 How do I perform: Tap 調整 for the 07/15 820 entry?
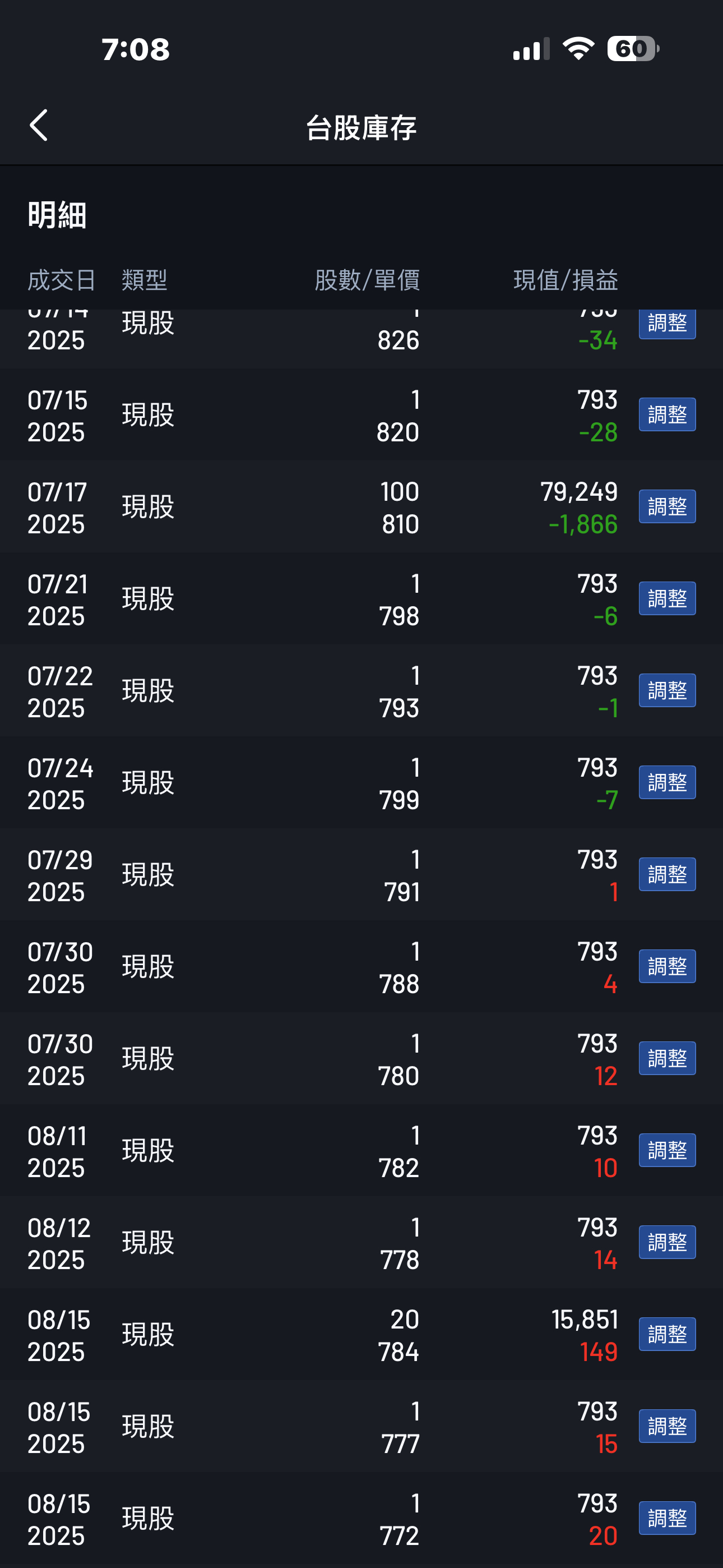(667, 415)
